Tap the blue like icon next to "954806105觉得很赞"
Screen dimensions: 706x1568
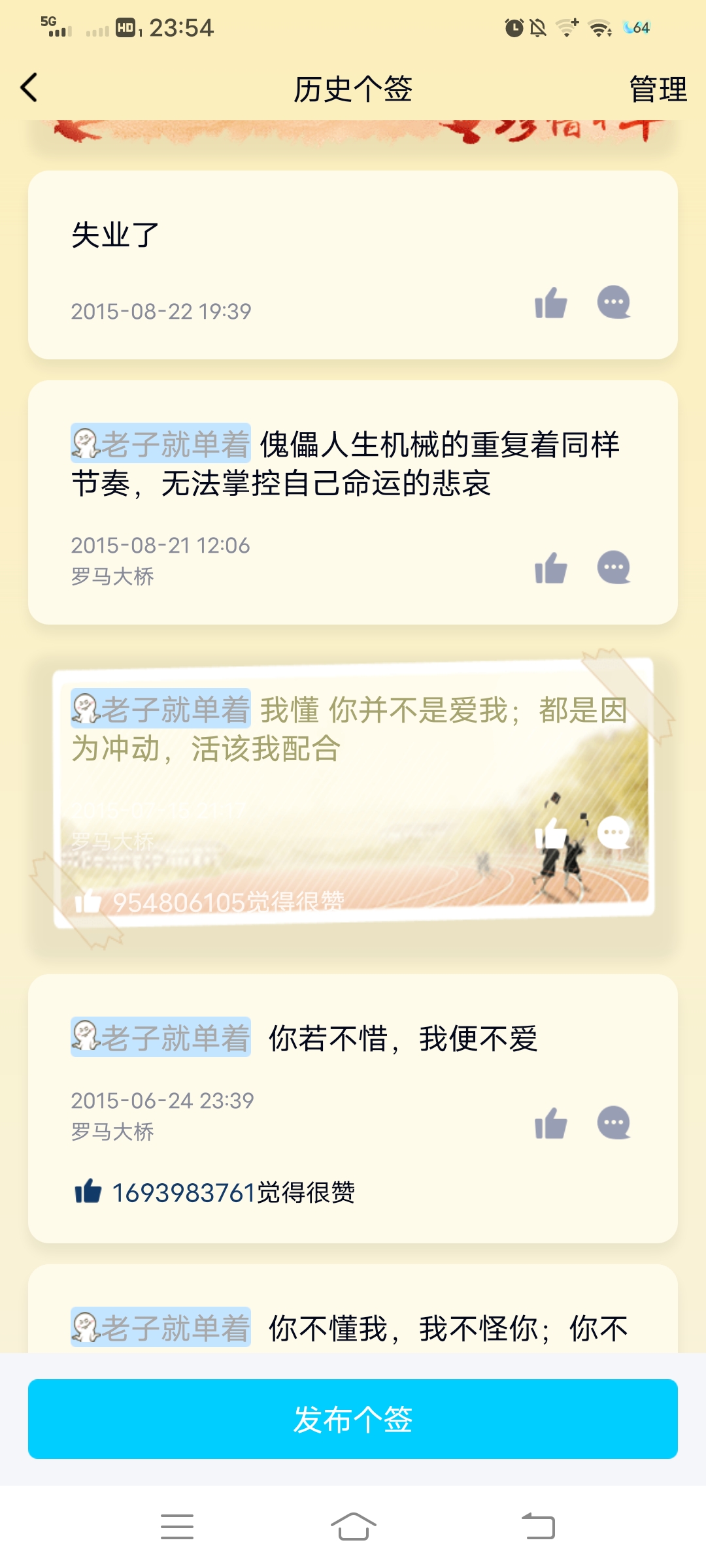92,900
